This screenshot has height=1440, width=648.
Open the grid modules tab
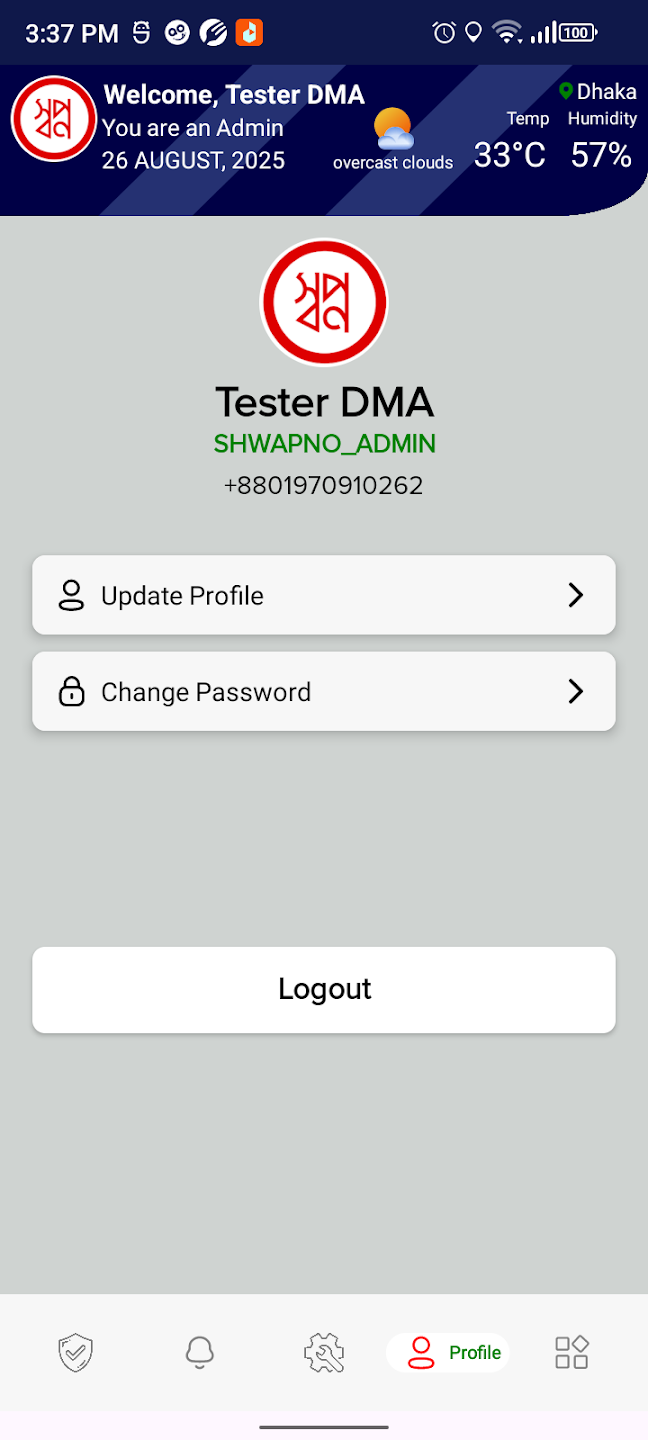click(x=572, y=1353)
